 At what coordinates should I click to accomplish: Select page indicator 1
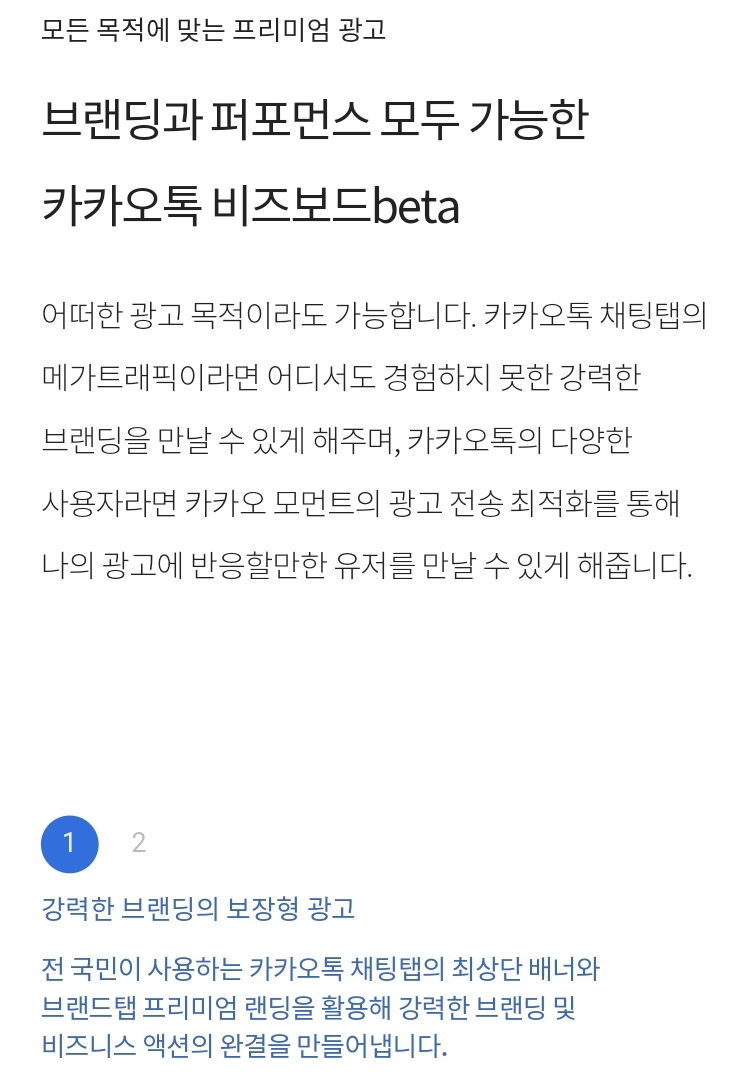tap(69, 844)
